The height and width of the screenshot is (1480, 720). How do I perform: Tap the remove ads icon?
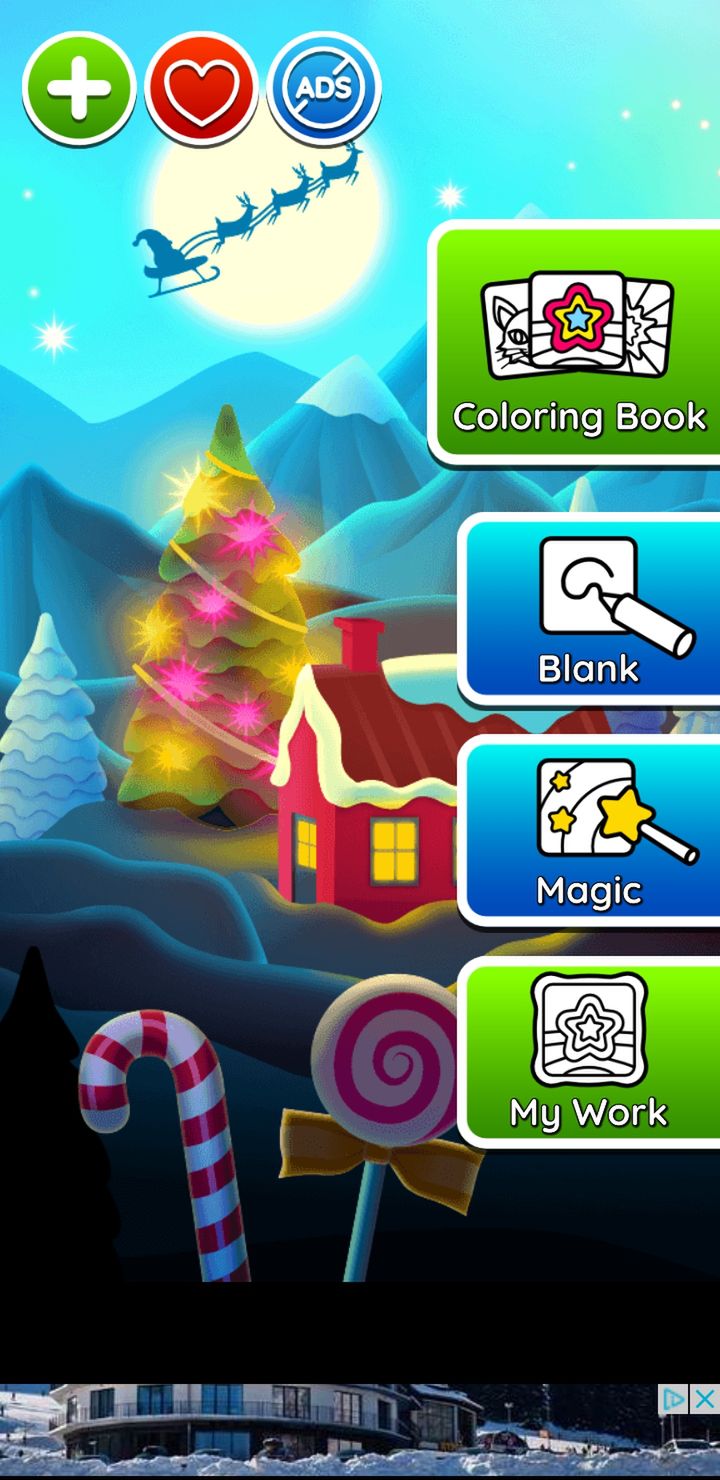(x=325, y=88)
